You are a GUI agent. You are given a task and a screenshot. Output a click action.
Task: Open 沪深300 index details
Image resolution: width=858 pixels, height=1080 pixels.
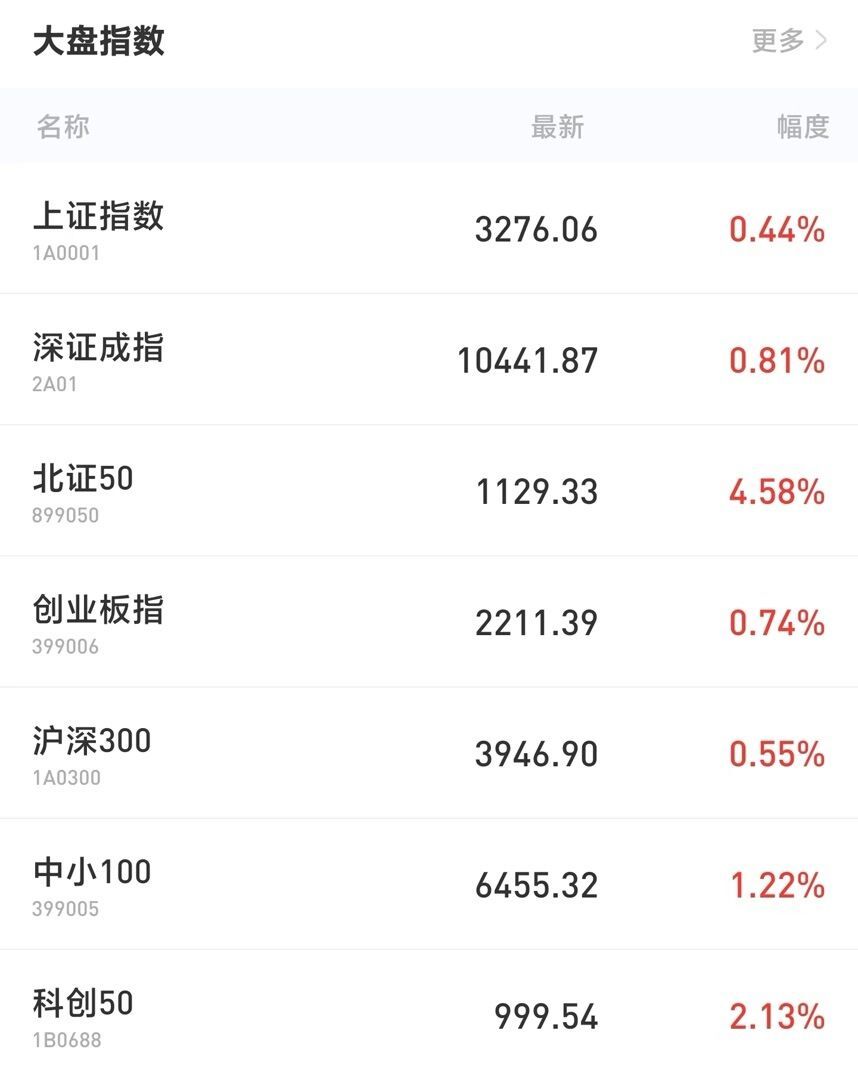point(429,753)
